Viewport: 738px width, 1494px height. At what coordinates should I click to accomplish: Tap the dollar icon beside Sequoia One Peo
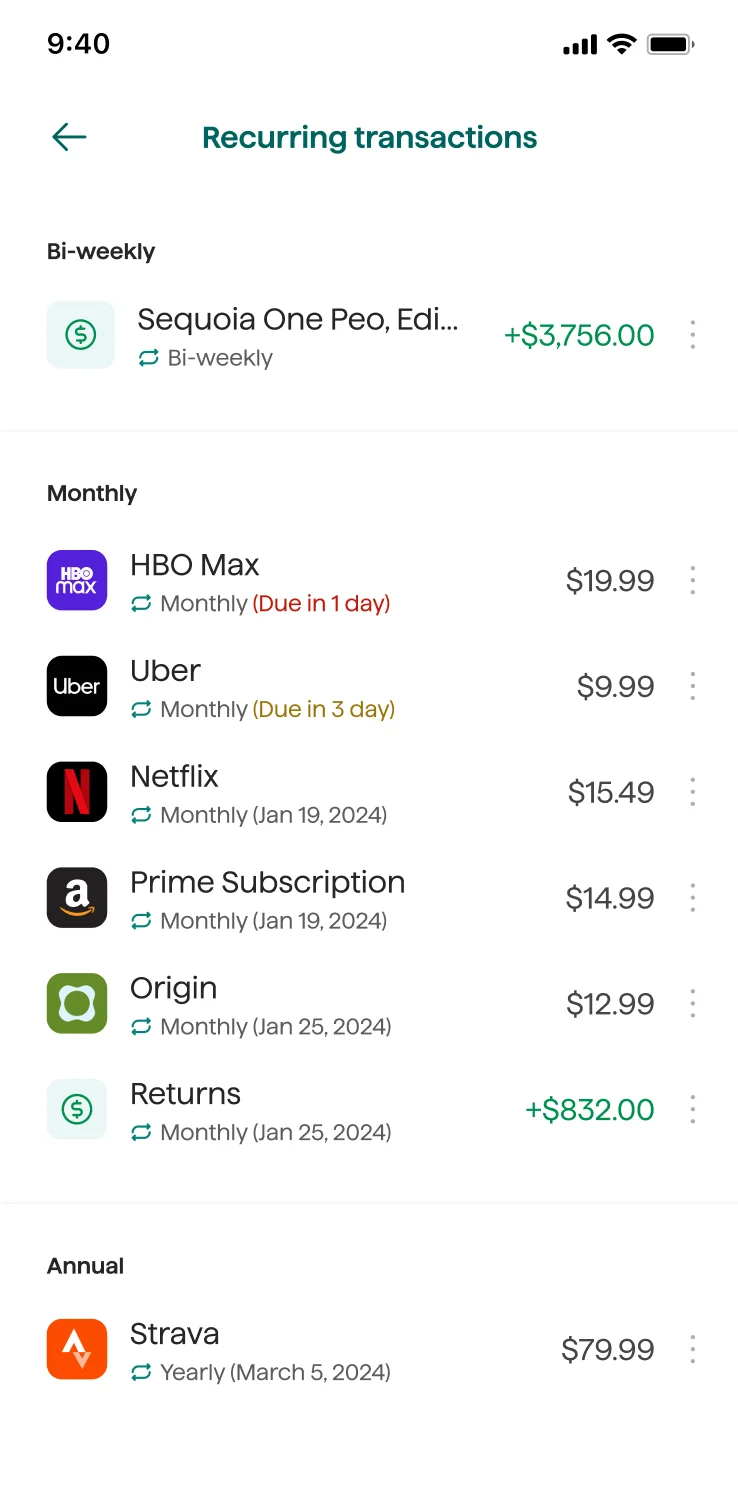click(x=80, y=334)
